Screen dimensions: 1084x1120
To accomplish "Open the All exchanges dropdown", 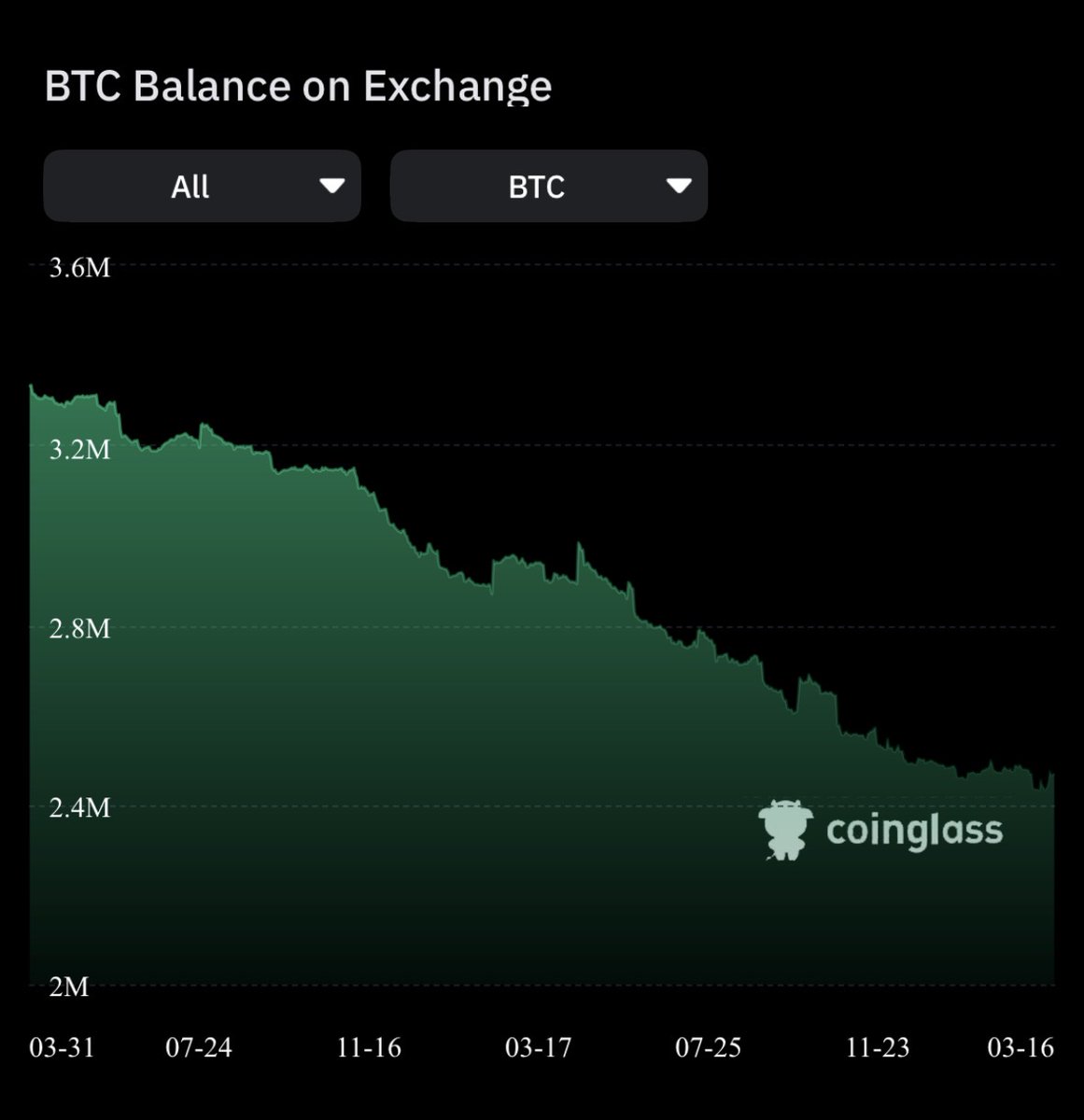I will click(202, 187).
